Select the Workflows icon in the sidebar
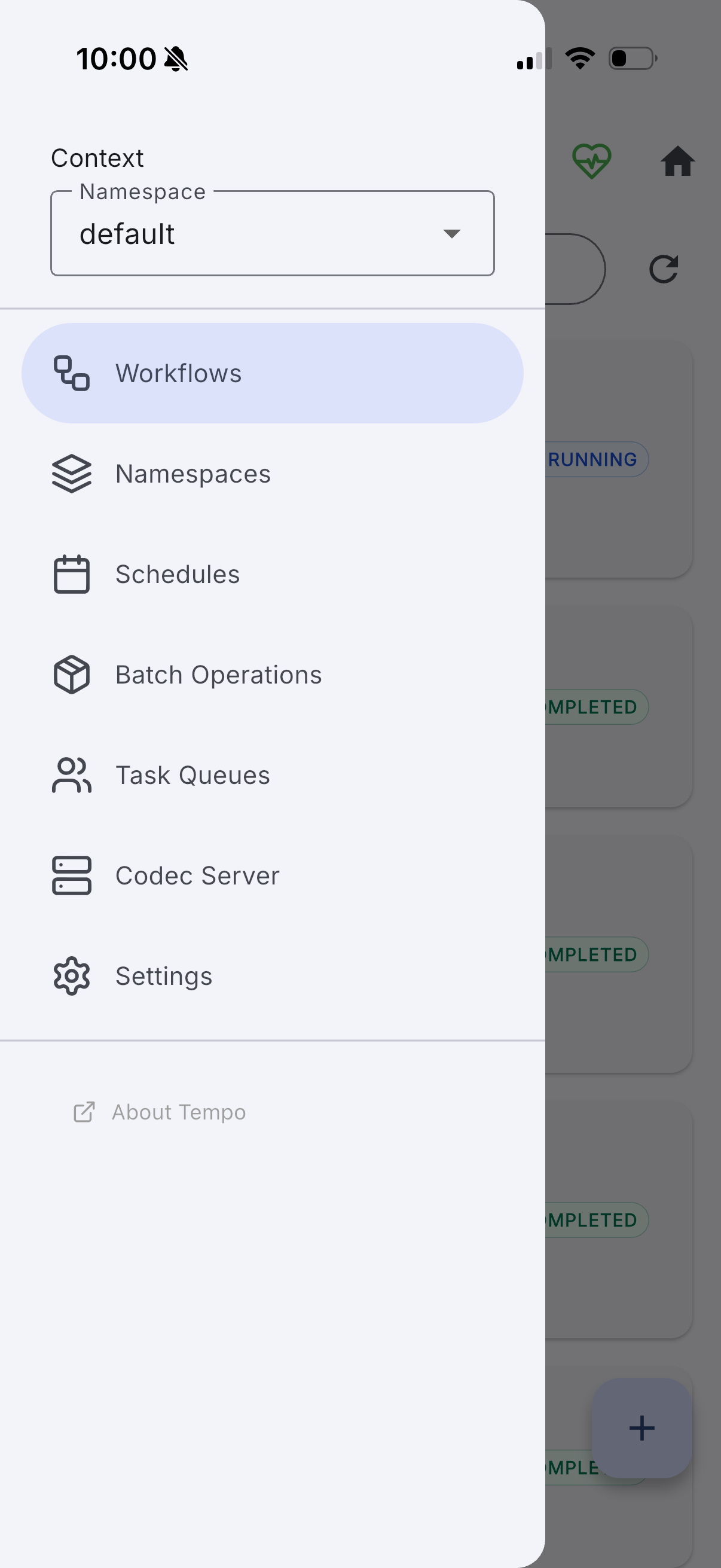The height and width of the screenshot is (1568, 721). click(x=71, y=373)
